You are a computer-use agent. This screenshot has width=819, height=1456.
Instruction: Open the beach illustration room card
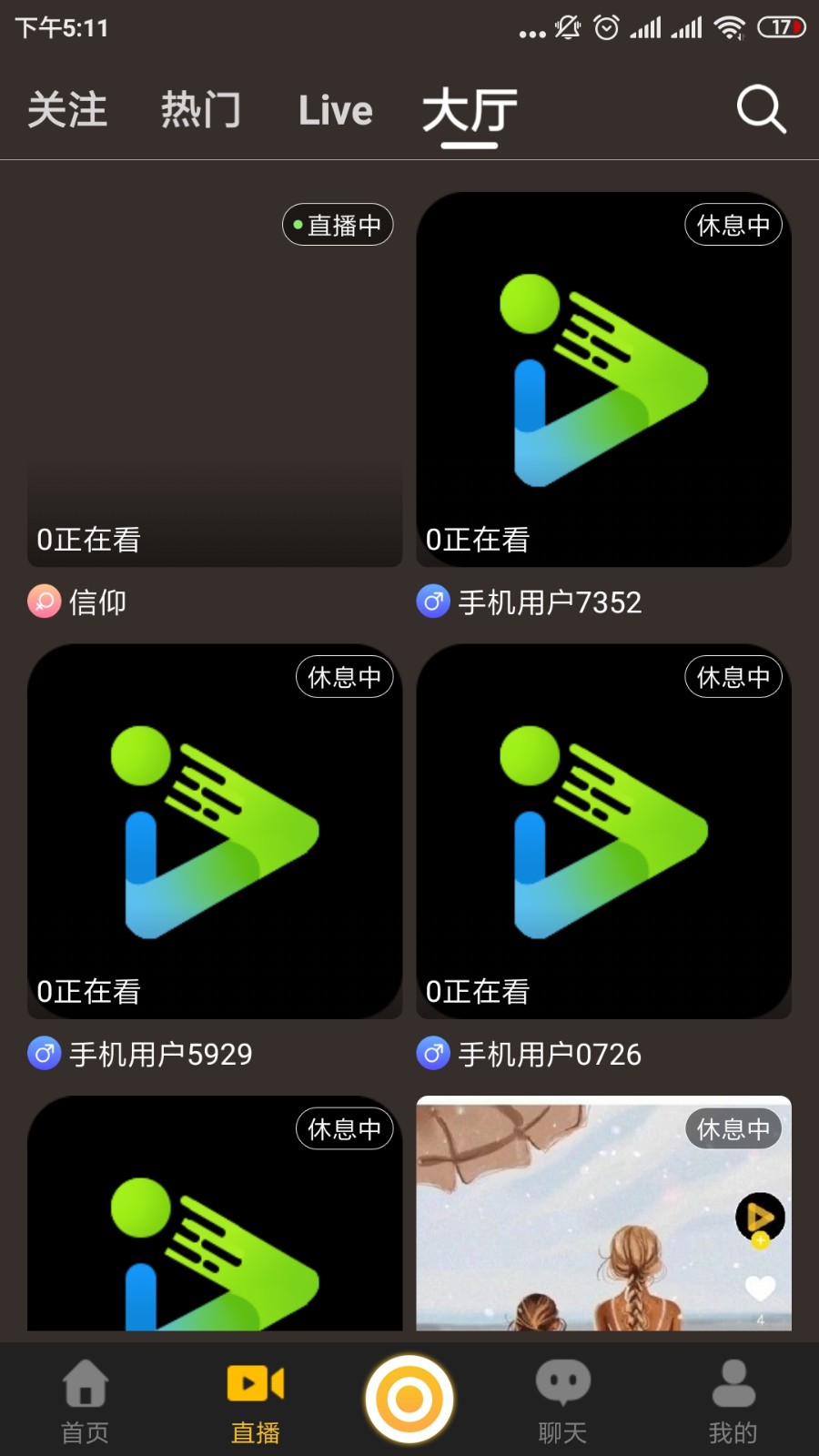603,1213
